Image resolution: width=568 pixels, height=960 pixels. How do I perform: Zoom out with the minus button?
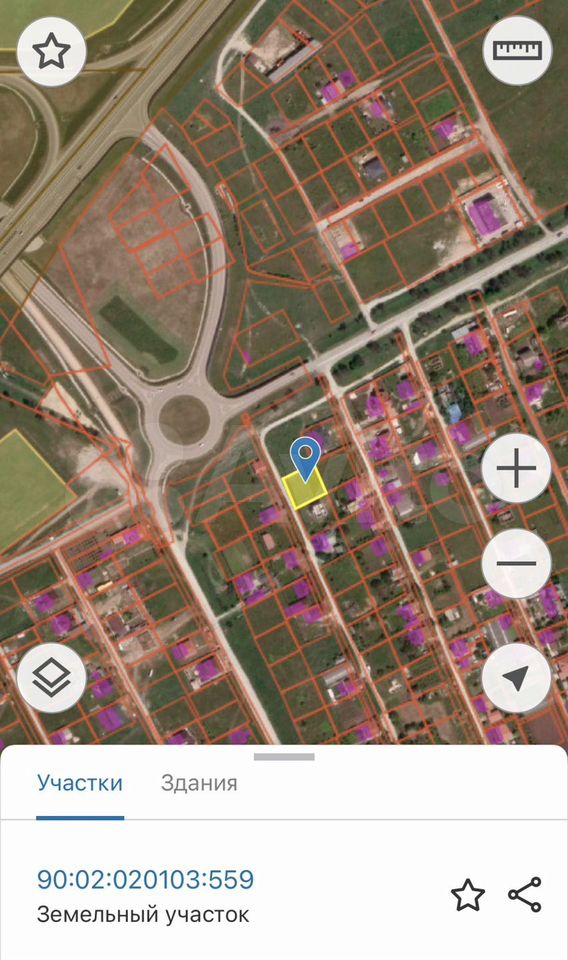[x=517, y=564]
